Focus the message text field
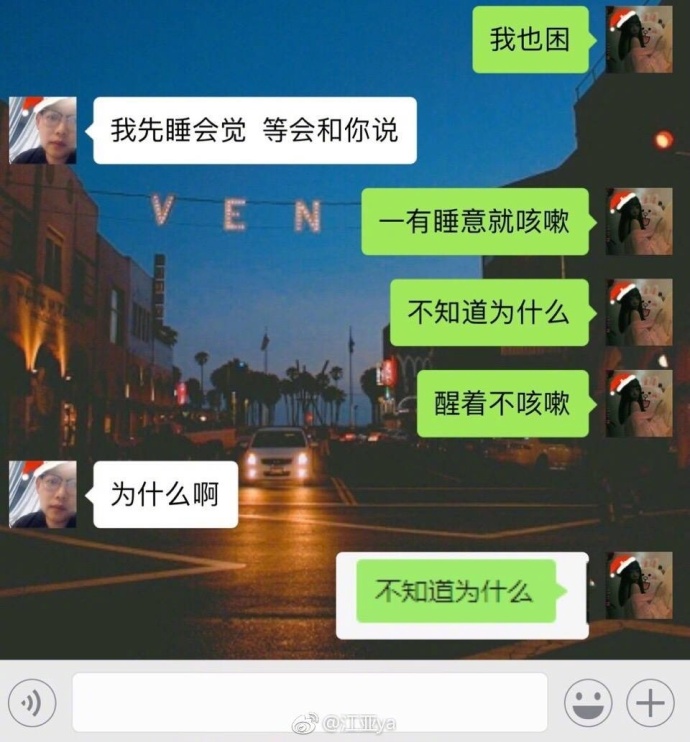Viewport: 690px width, 742px height. tap(310, 702)
